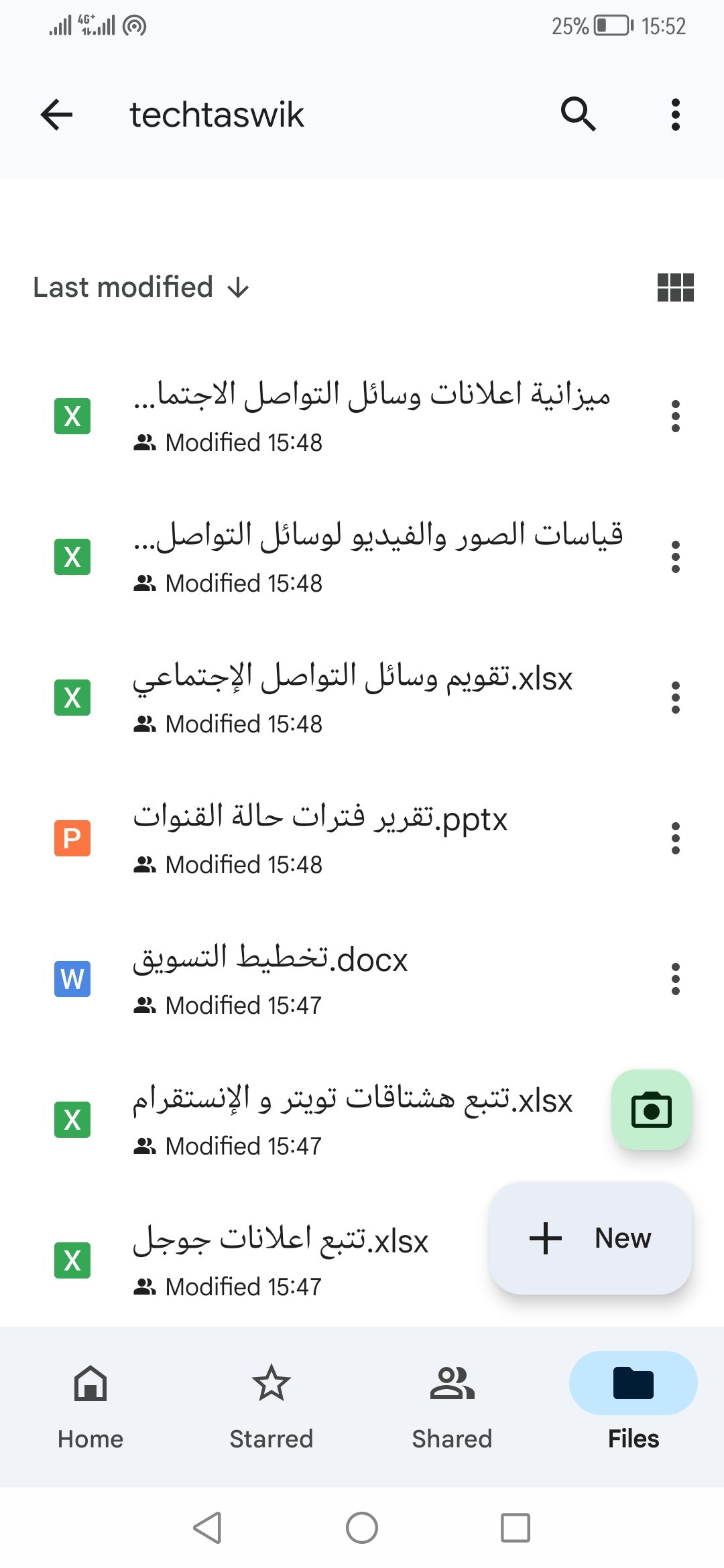724x1568 pixels.
Task: Open the تقرير فترات حالة القنوات.pptx presentation
Action: coord(320,838)
